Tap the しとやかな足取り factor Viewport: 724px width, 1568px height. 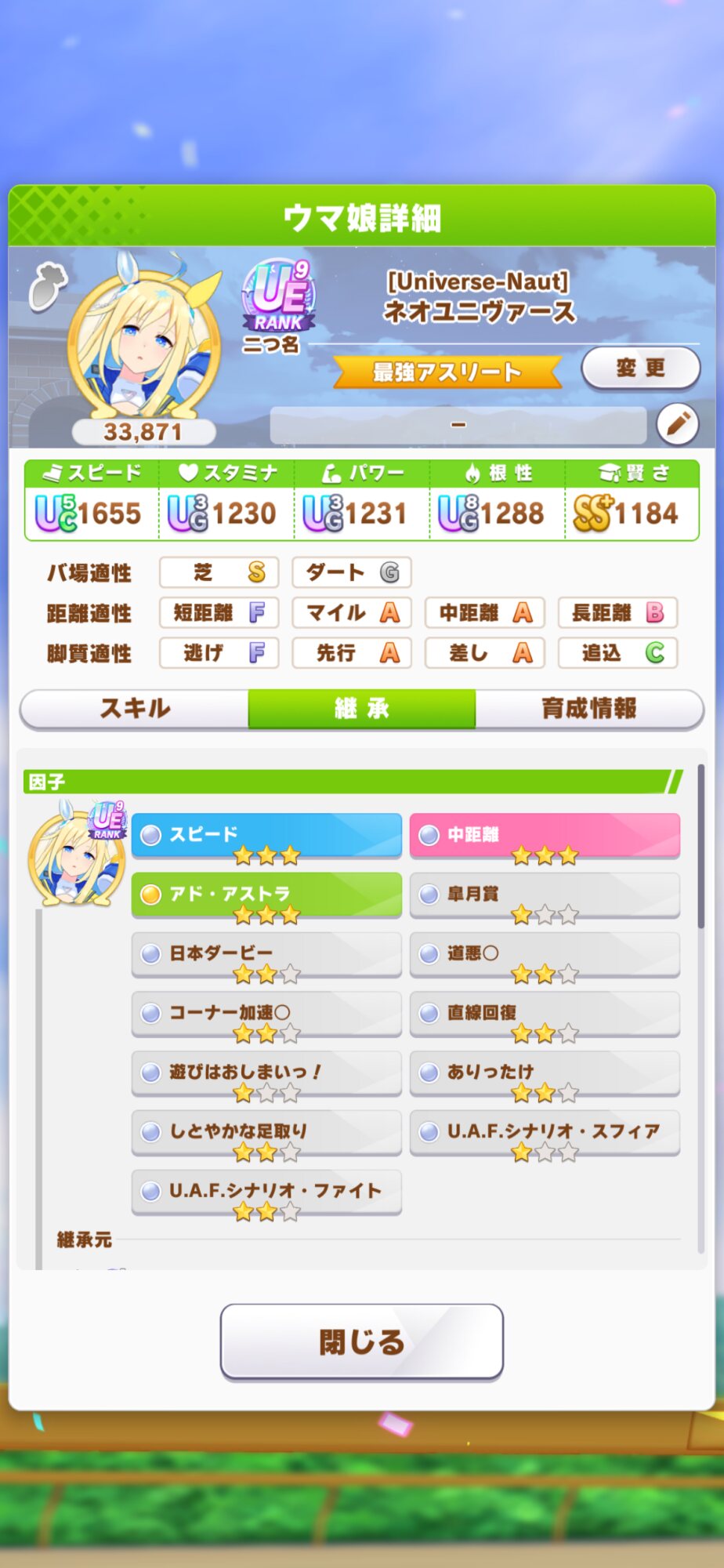click(x=266, y=1134)
